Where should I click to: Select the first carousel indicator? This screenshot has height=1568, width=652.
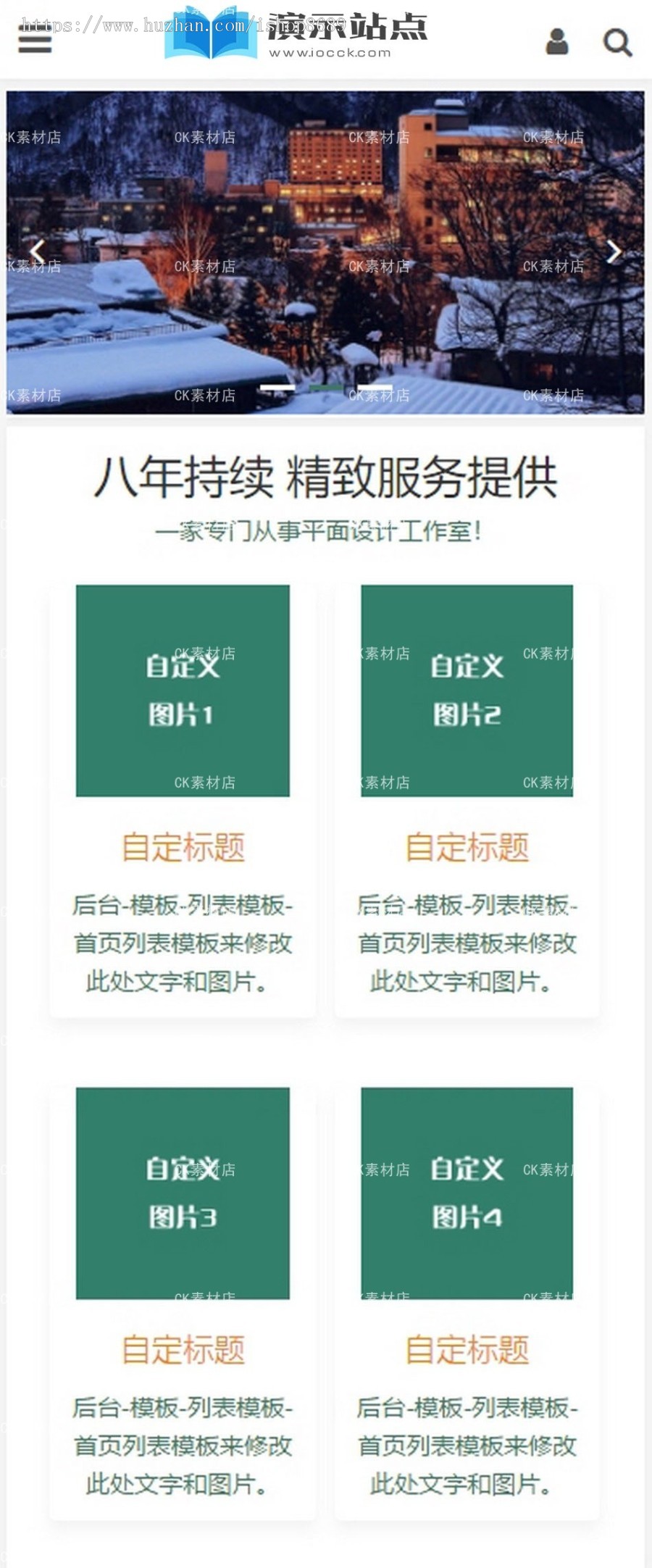[277, 388]
